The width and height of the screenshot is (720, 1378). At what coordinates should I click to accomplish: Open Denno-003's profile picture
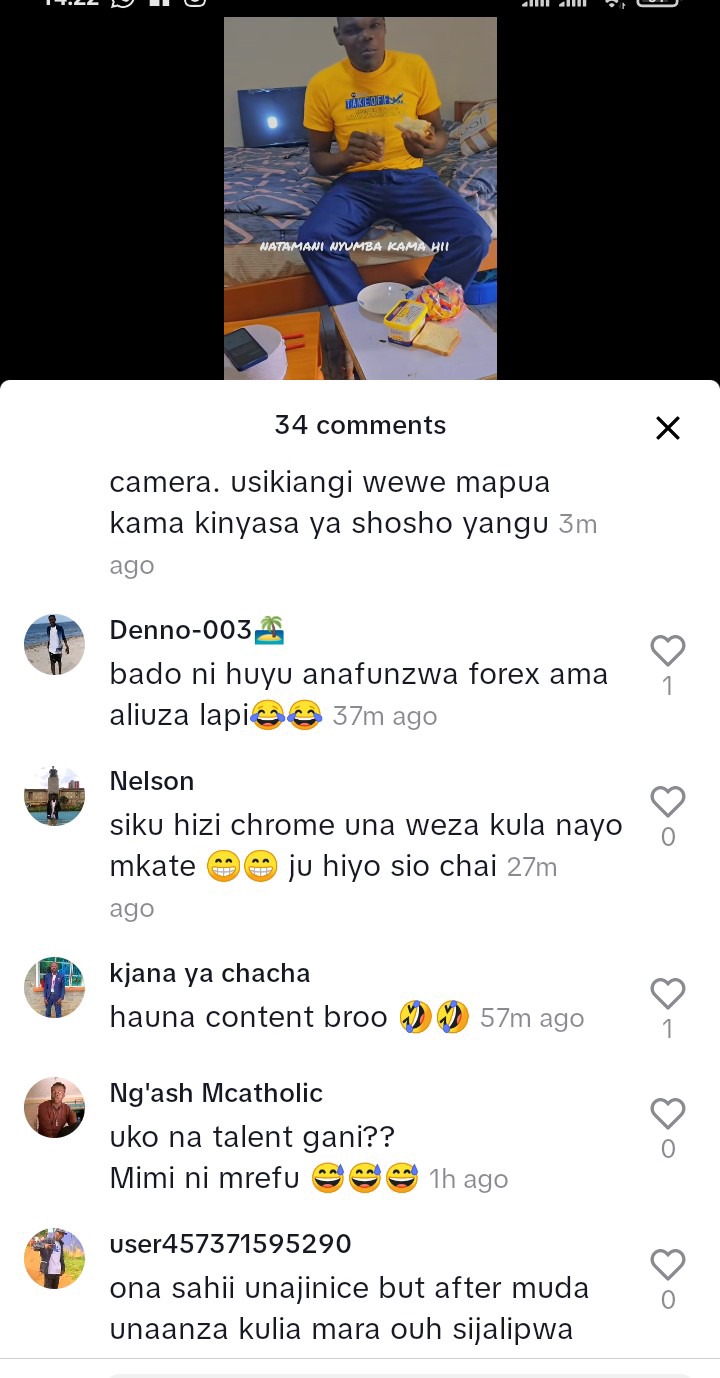click(54, 645)
